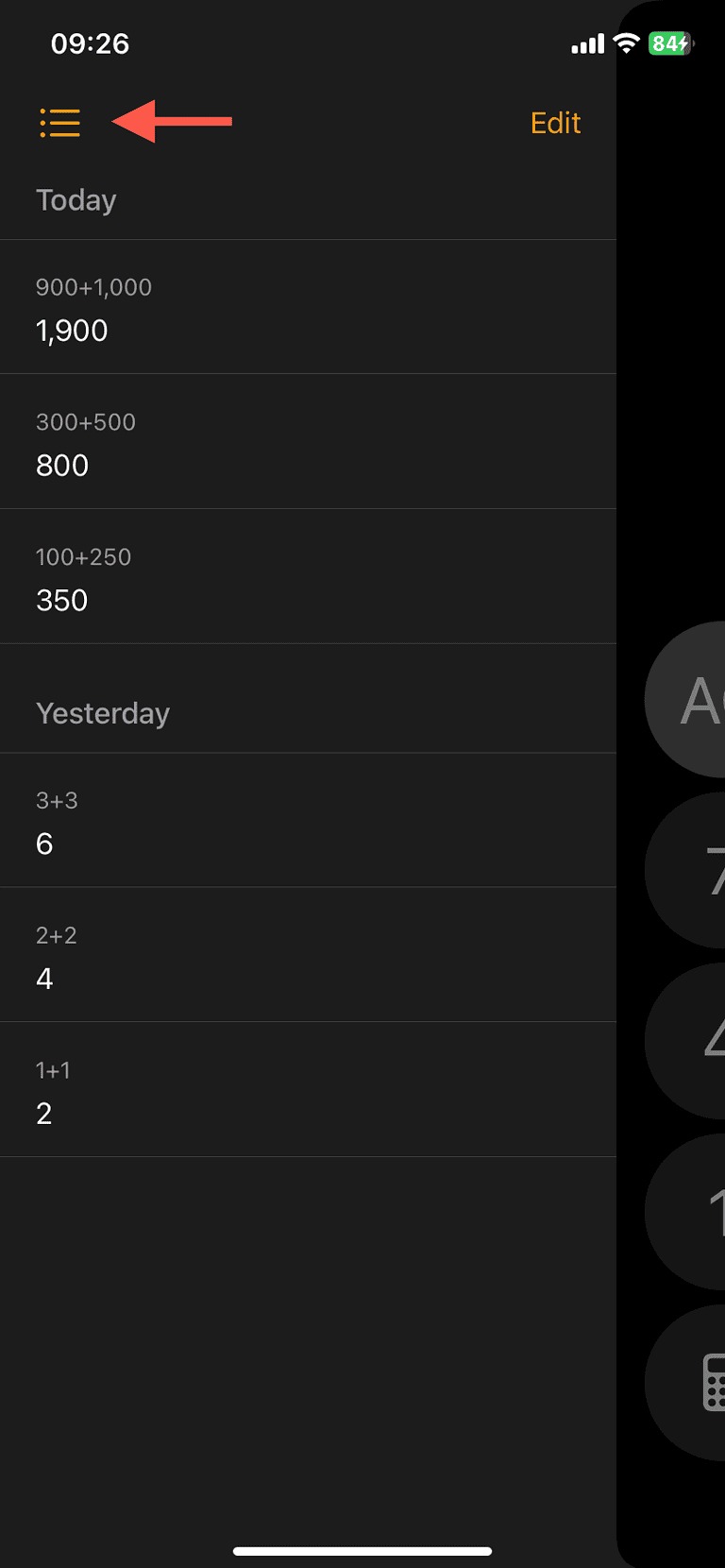Tap the Yesterday section header
The height and width of the screenshot is (1568, 725).
pos(103,712)
